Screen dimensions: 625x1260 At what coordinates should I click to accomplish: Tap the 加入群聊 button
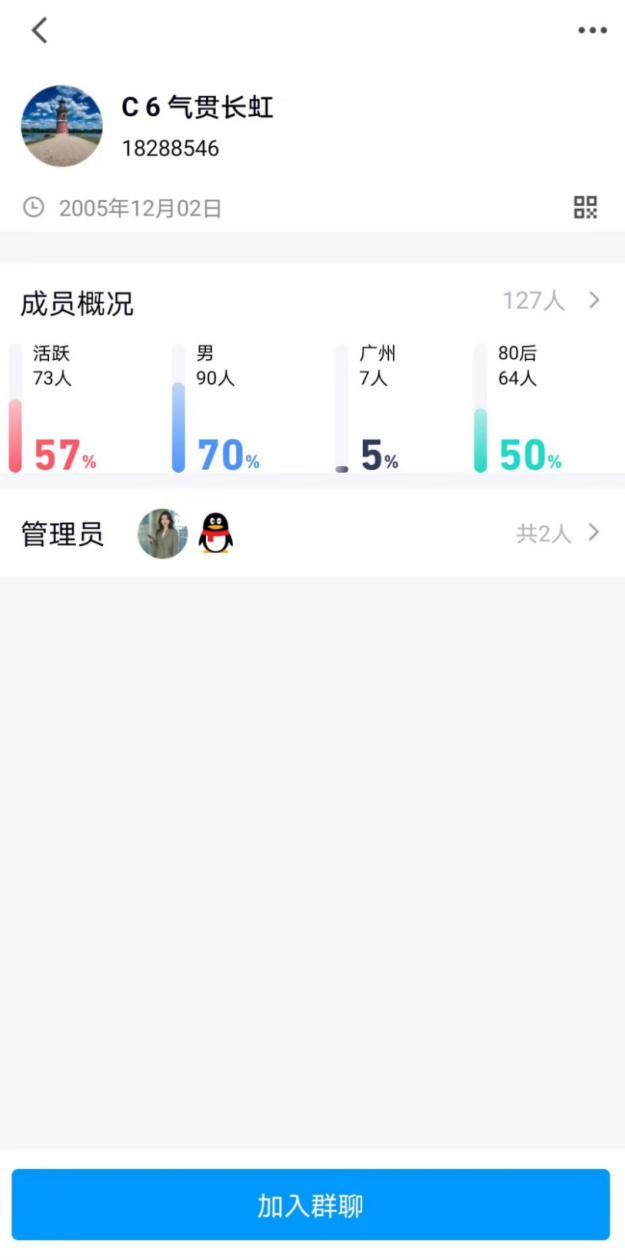[311, 1205]
